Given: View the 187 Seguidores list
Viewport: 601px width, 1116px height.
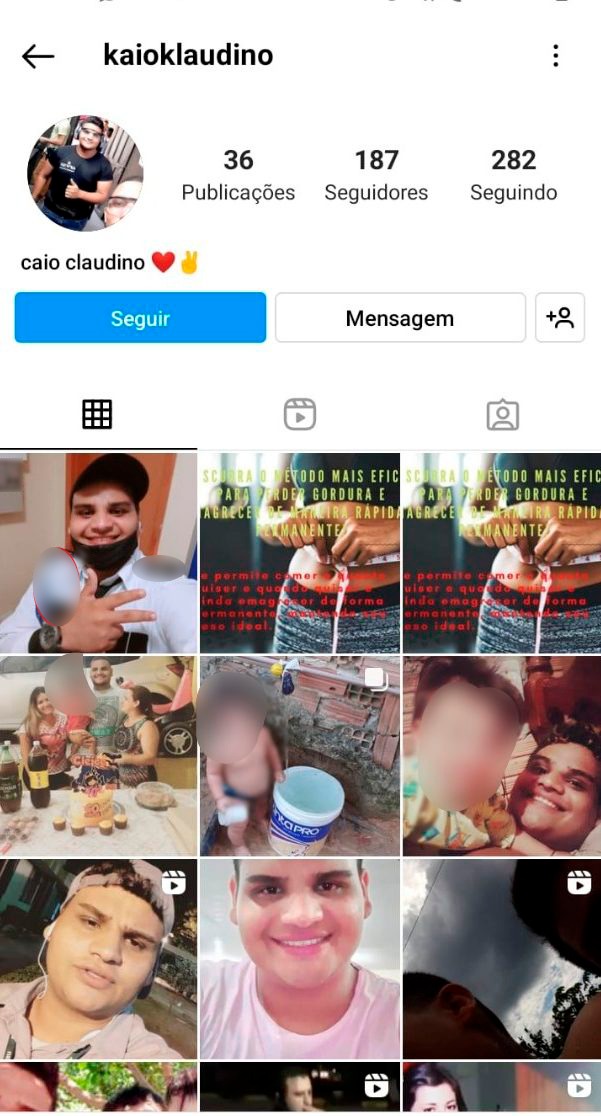Looking at the screenshot, I should [x=376, y=174].
